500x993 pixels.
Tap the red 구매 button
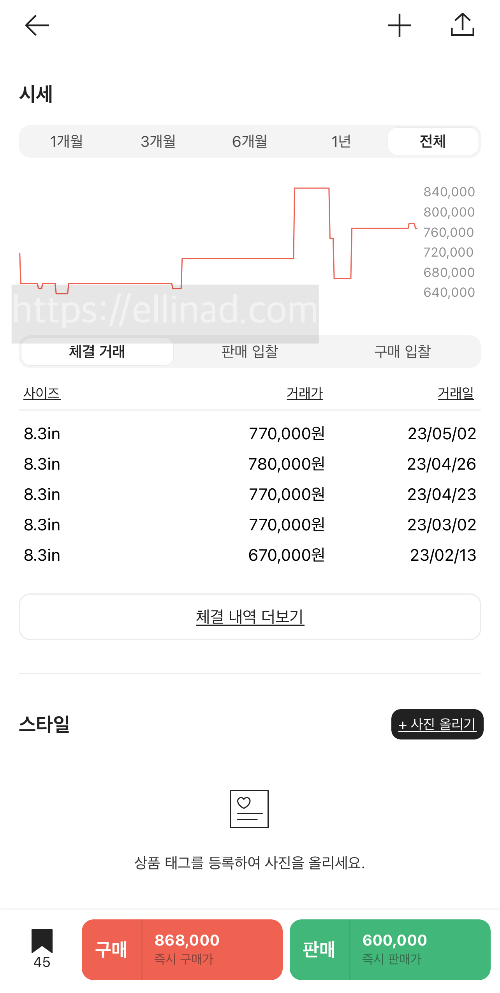click(x=182, y=949)
